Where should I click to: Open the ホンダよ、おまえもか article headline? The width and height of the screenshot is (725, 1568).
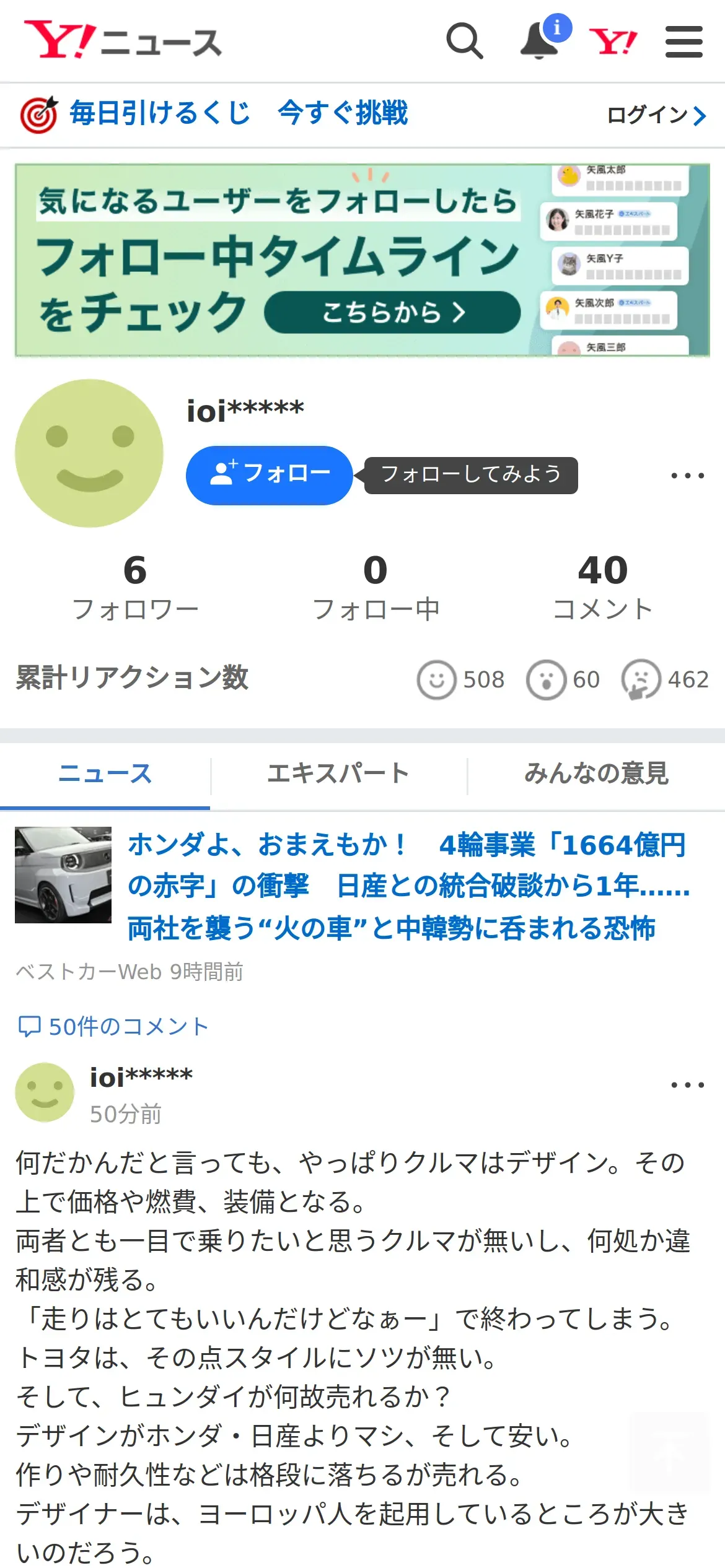[409, 886]
